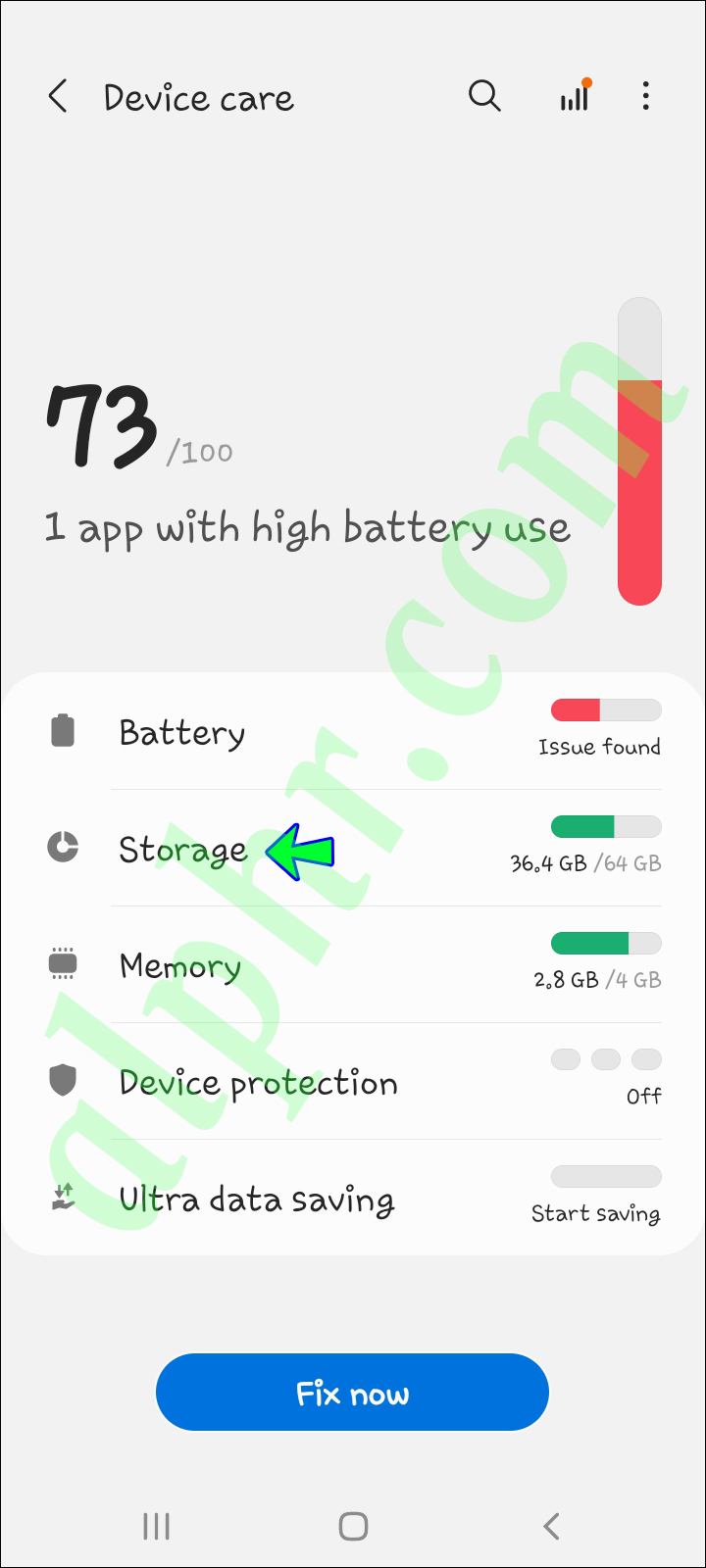Open the usage stats bars icon
Viewport: 706px width, 1568px height.
pyautogui.click(x=575, y=96)
